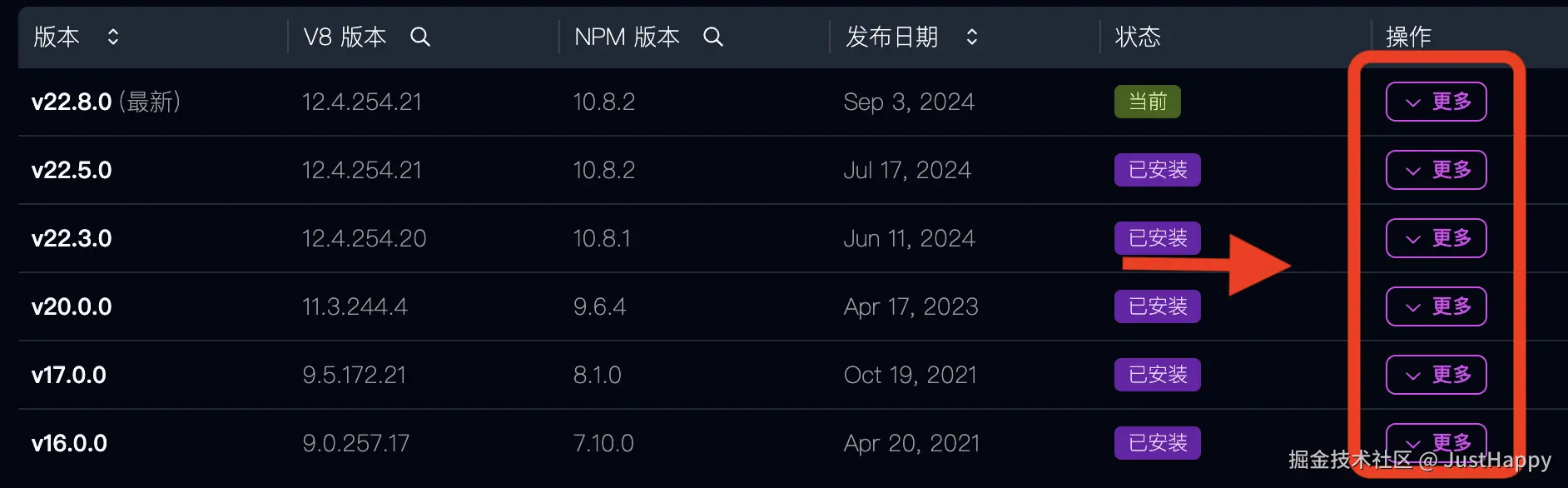The width and height of the screenshot is (1568, 488).
Task: Open 更多 actions for v16.0.0
Action: tap(1436, 441)
